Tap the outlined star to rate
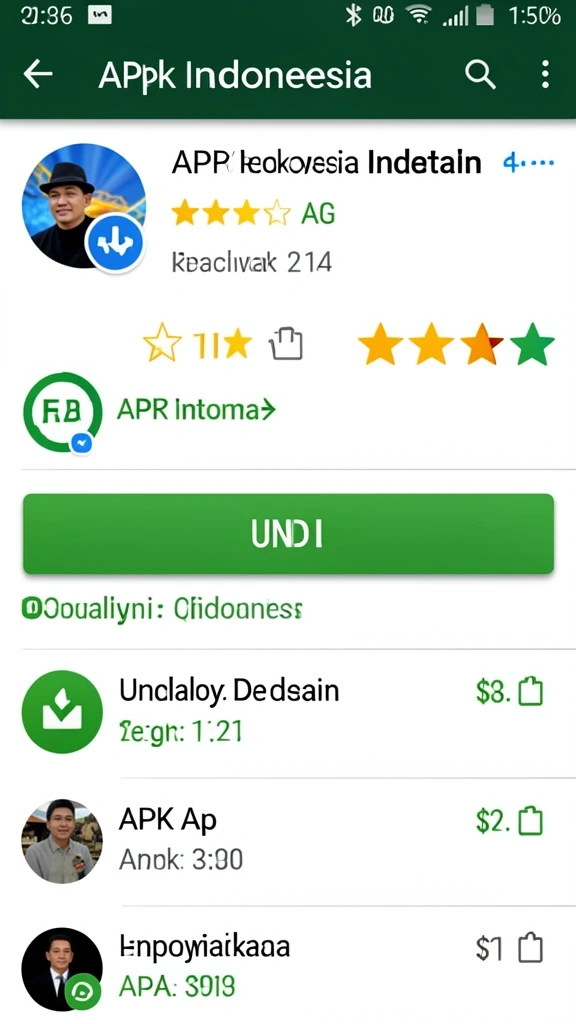The image size is (576, 1024). tap(162, 344)
